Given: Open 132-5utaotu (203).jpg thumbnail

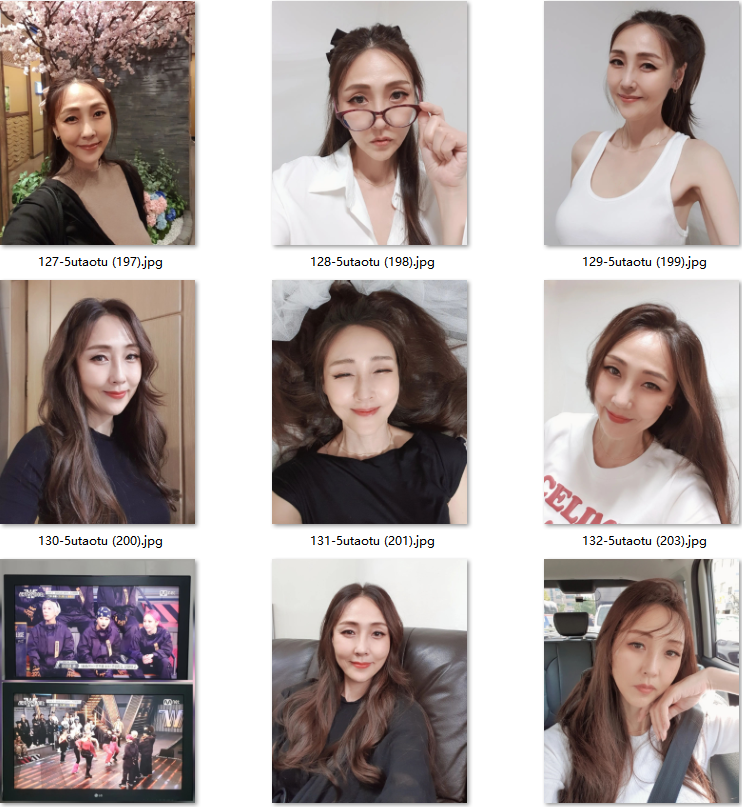Looking at the screenshot, I should coord(642,402).
